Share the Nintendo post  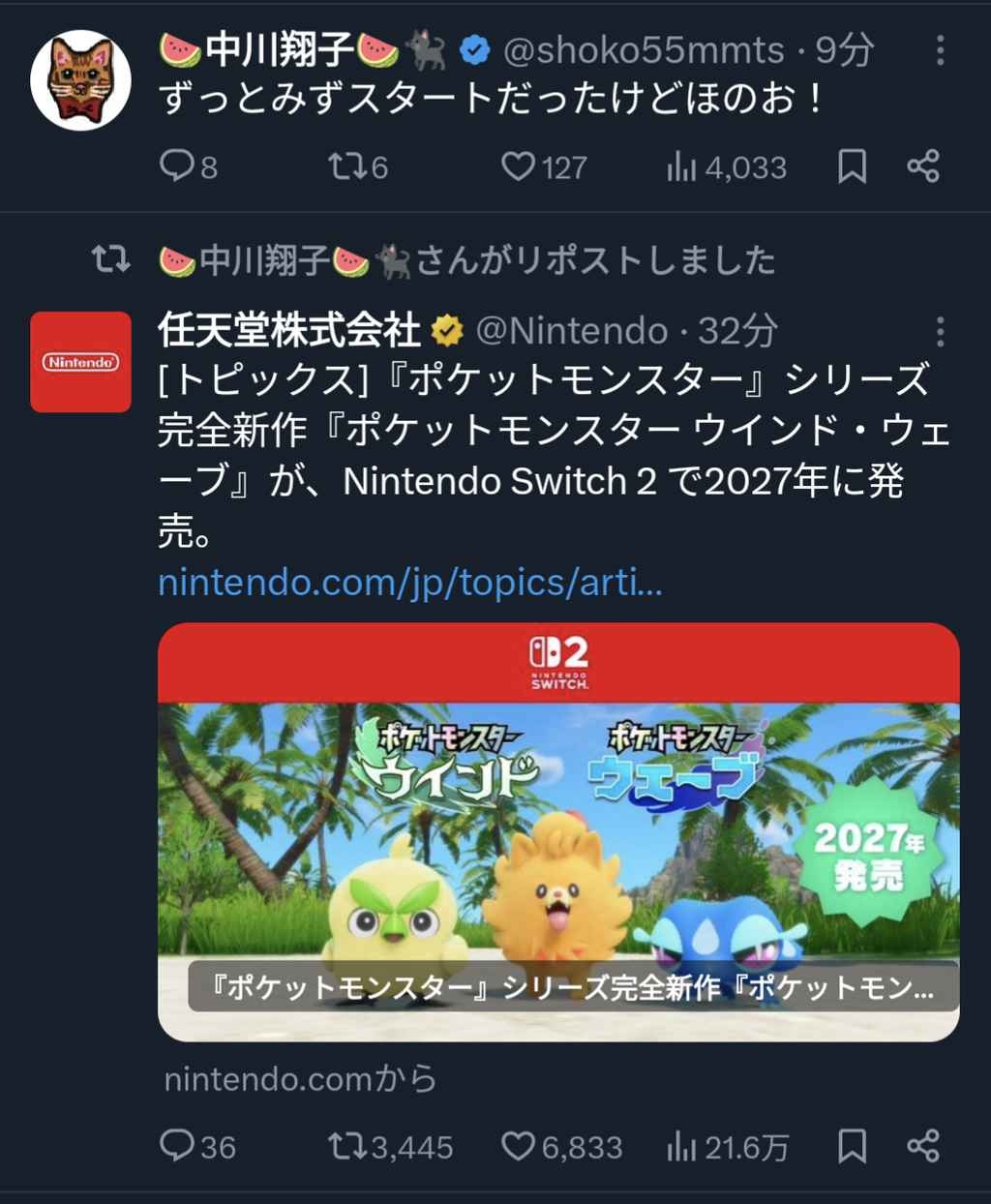[923, 1147]
